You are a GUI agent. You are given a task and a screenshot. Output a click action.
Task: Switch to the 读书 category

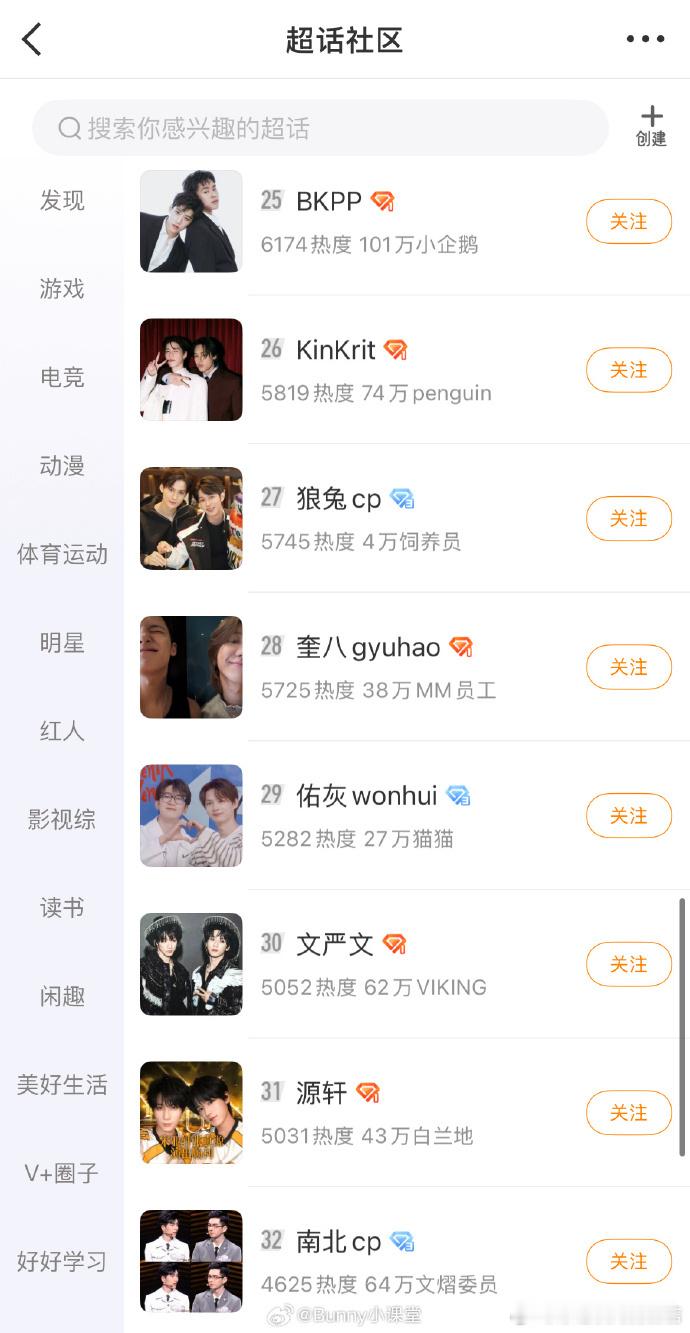(62, 908)
